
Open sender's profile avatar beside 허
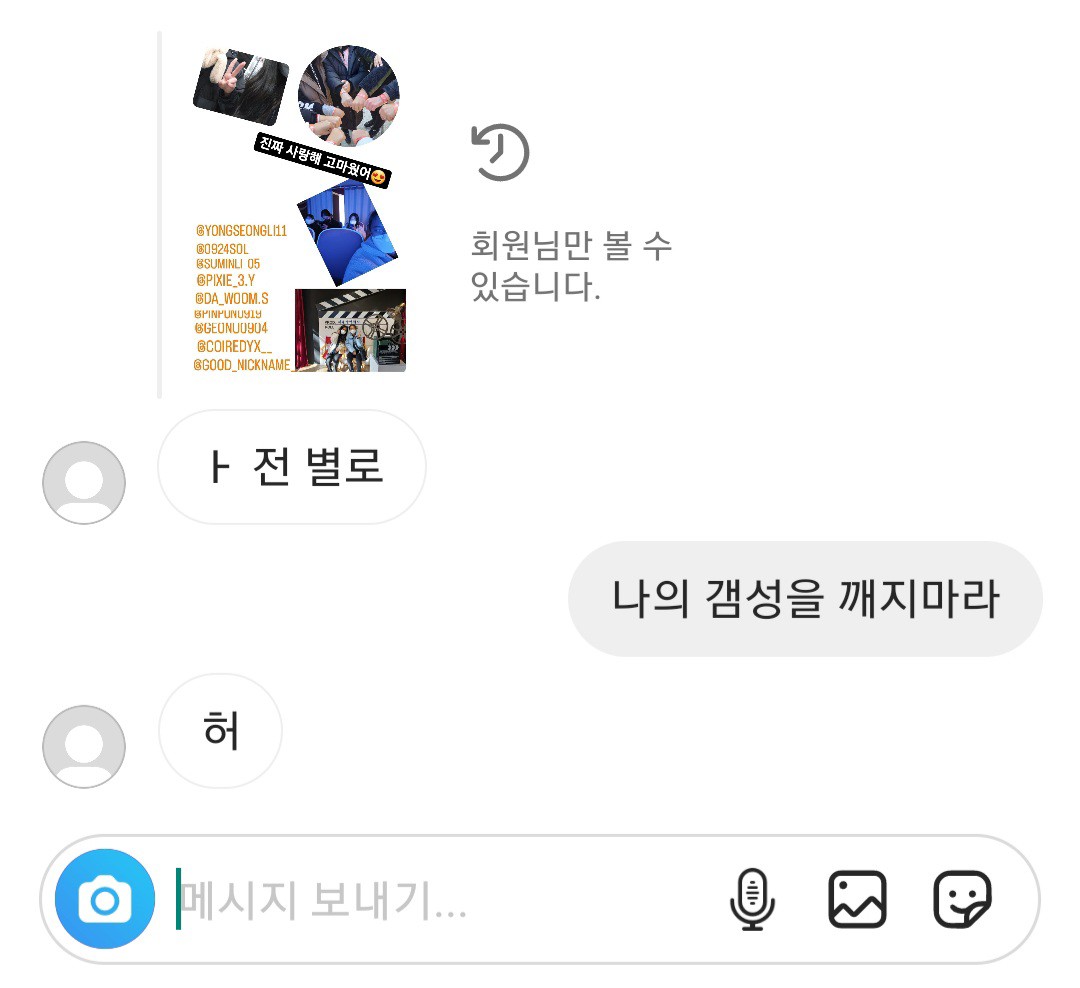[84, 747]
